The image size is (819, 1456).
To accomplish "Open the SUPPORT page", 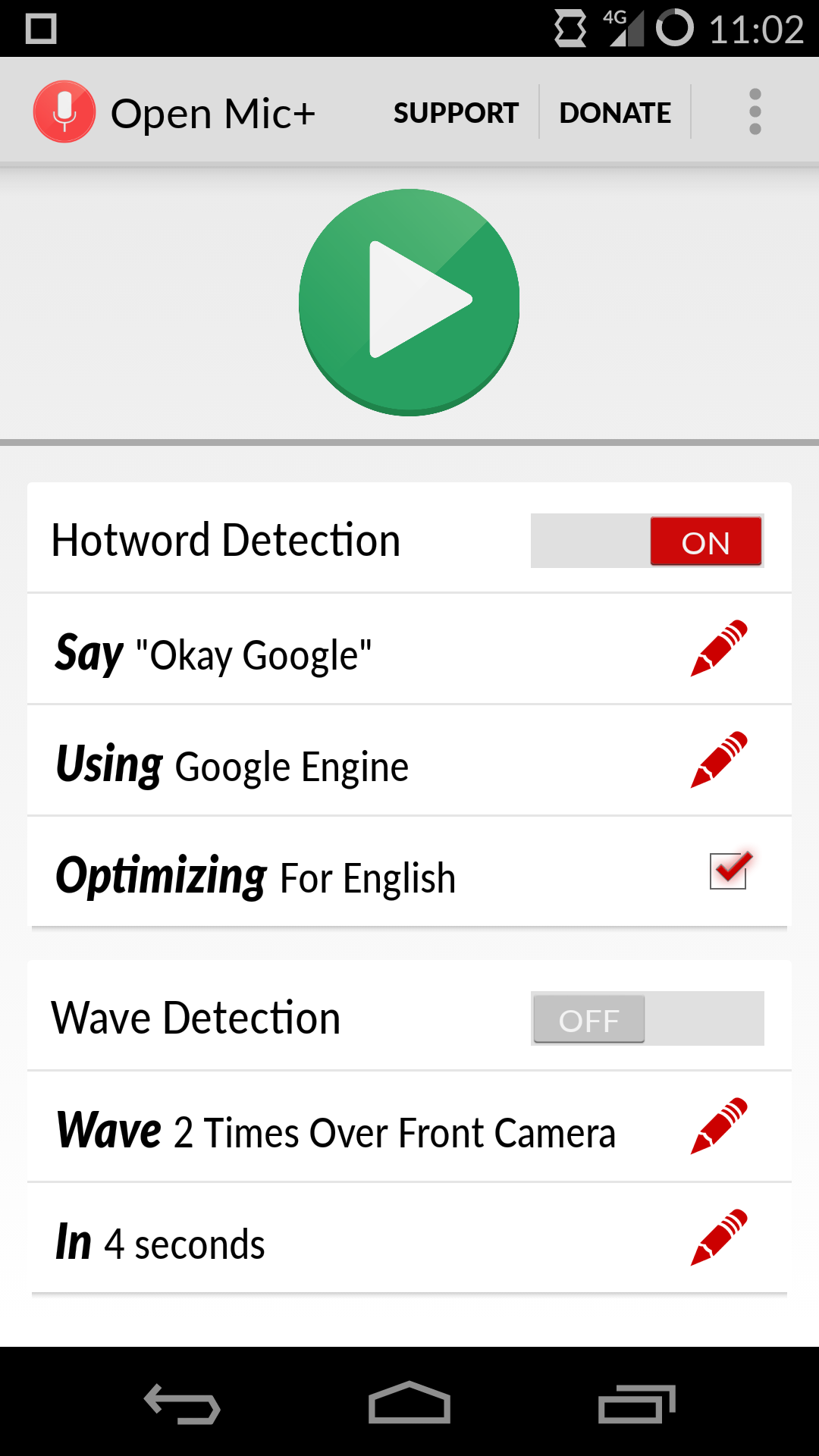I will click(x=456, y=112).
